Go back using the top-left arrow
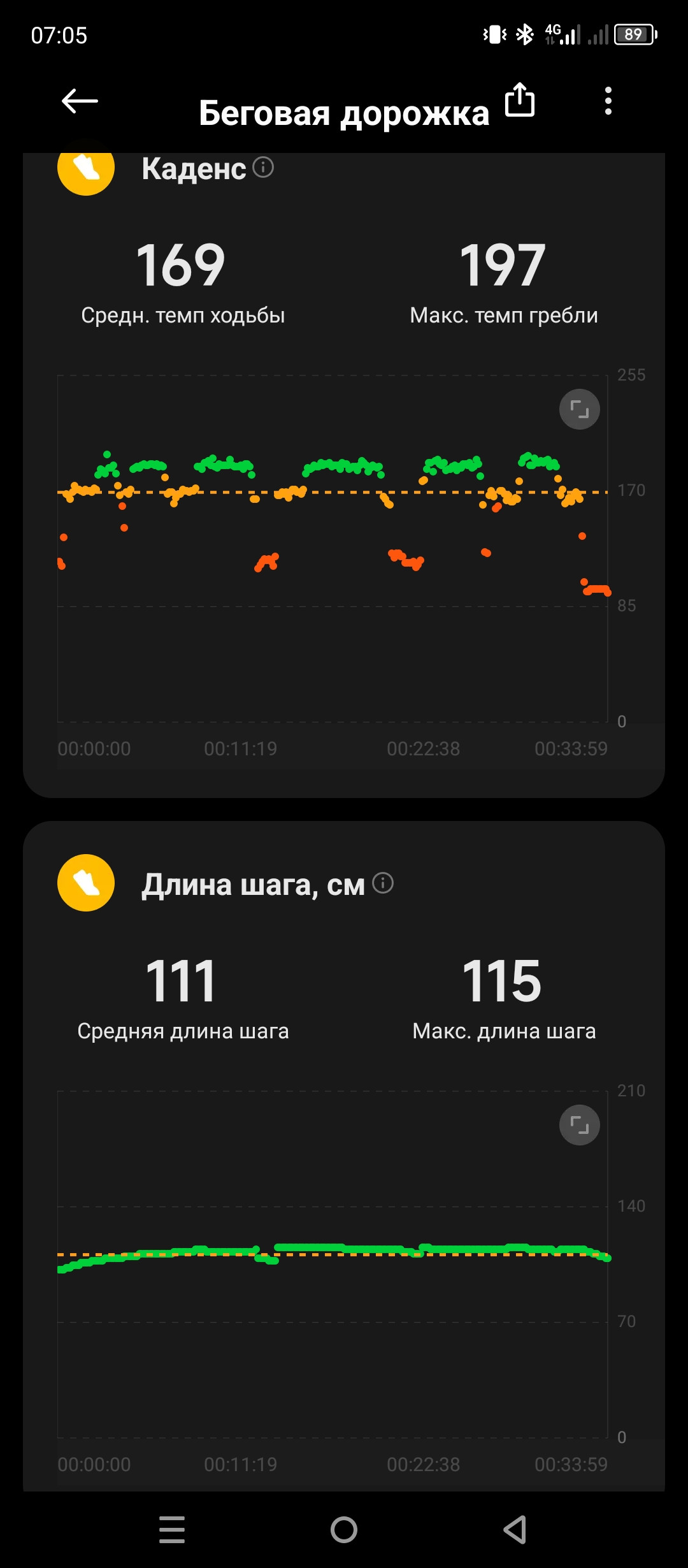688x1568 pixels. coord(80,101)
